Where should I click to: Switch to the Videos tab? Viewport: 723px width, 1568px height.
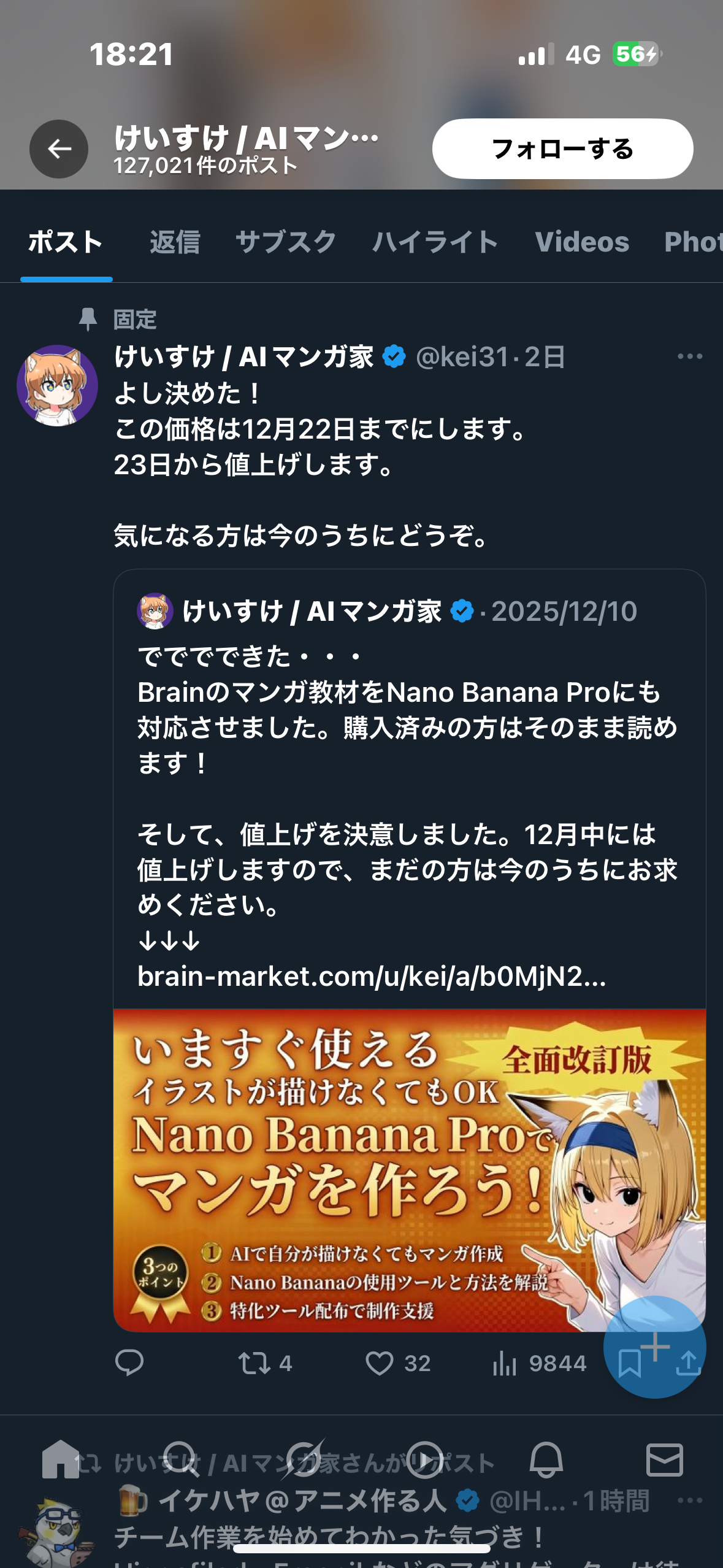tap(581, 242)
